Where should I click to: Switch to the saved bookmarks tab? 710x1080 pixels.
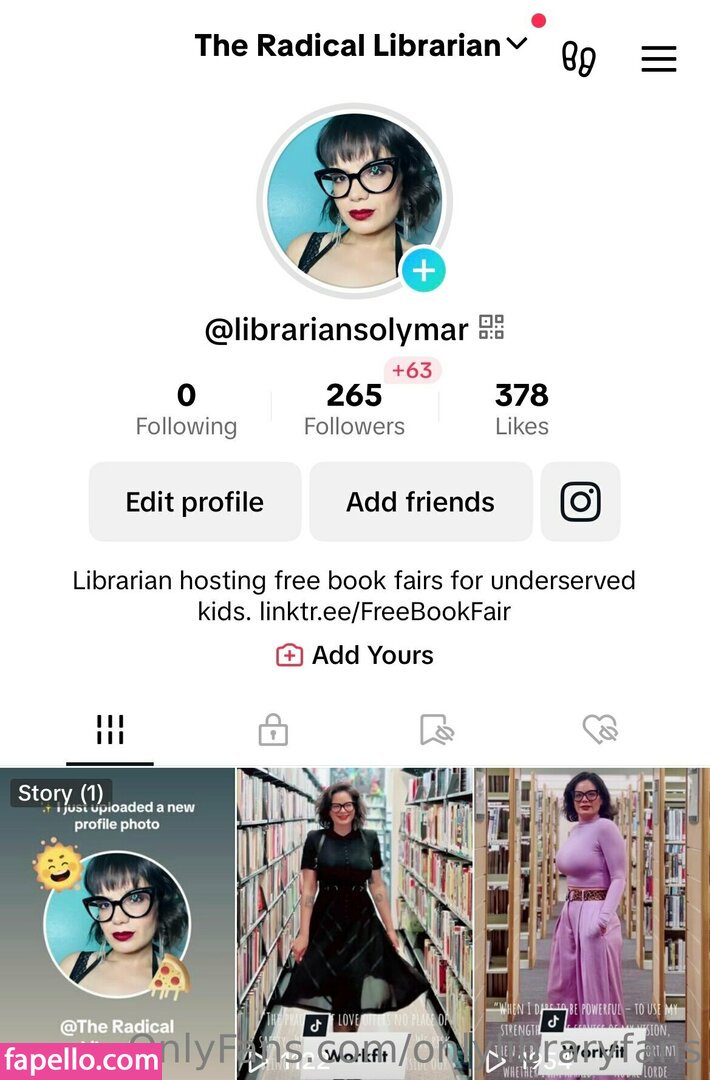tap(436, 731)
